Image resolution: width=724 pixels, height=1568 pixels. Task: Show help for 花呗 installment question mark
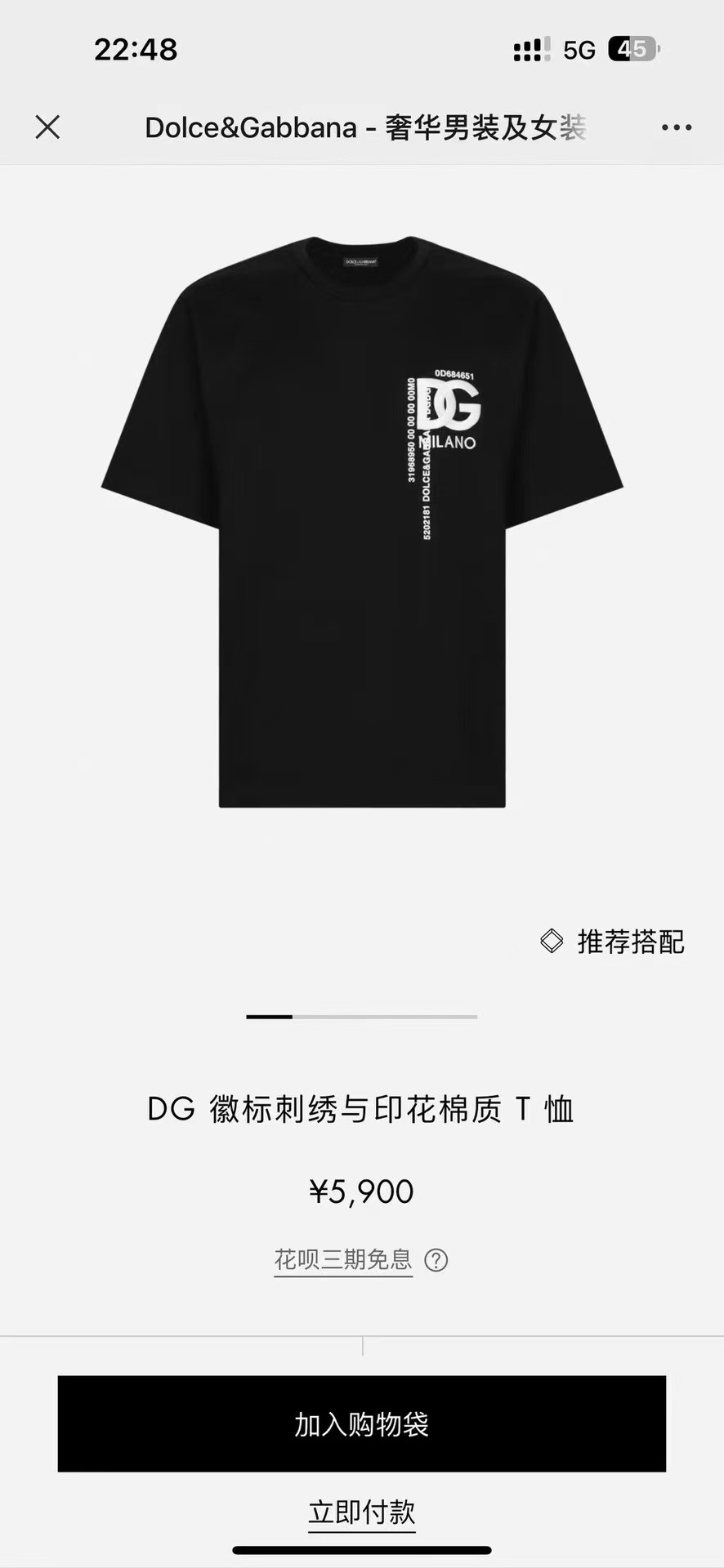436,1260
